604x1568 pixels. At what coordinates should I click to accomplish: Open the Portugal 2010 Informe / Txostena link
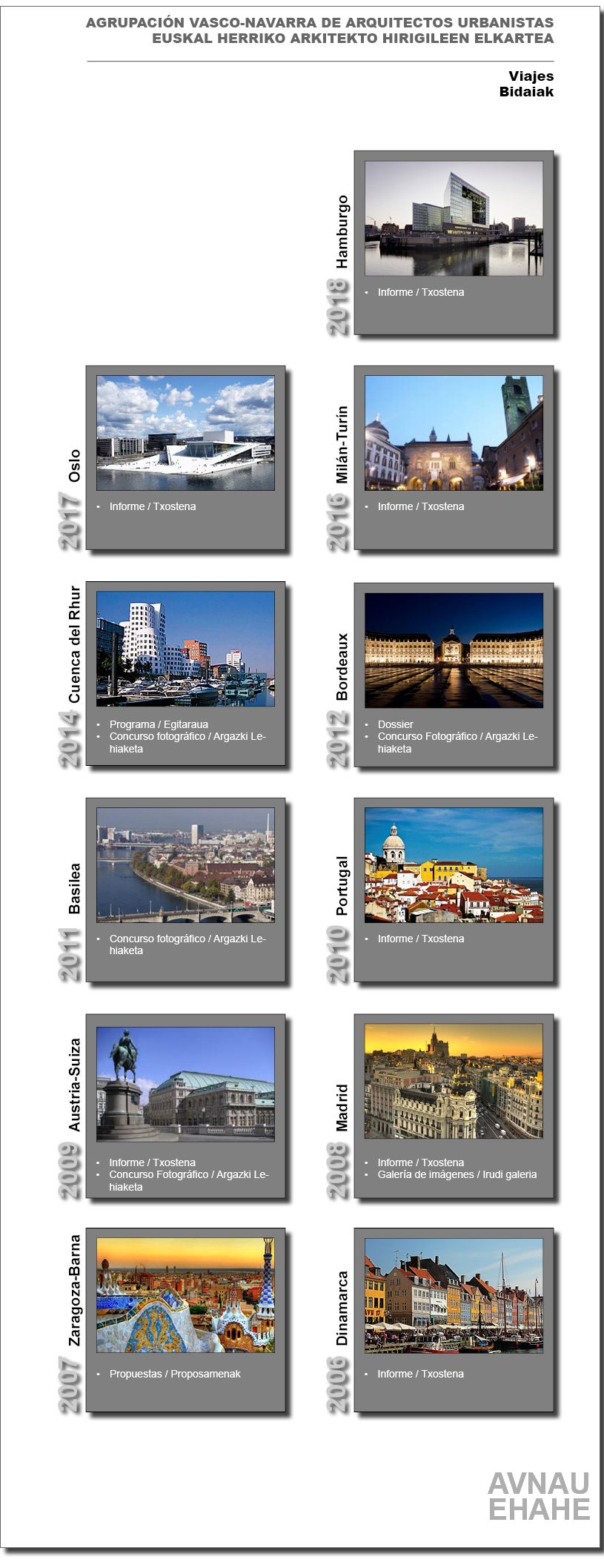420,939
